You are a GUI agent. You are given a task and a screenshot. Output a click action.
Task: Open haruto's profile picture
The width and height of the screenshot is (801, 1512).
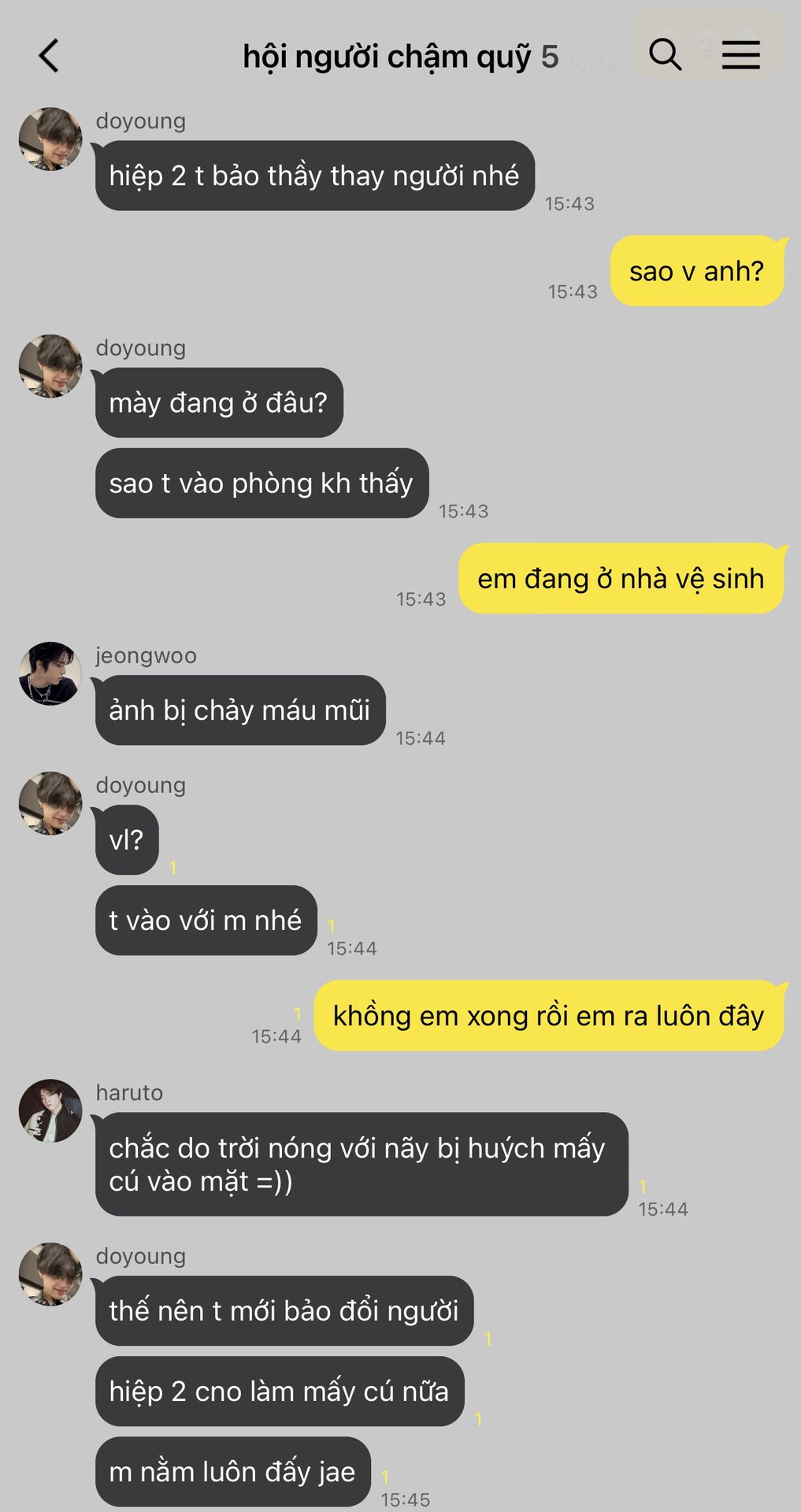tap(50, 1110)
